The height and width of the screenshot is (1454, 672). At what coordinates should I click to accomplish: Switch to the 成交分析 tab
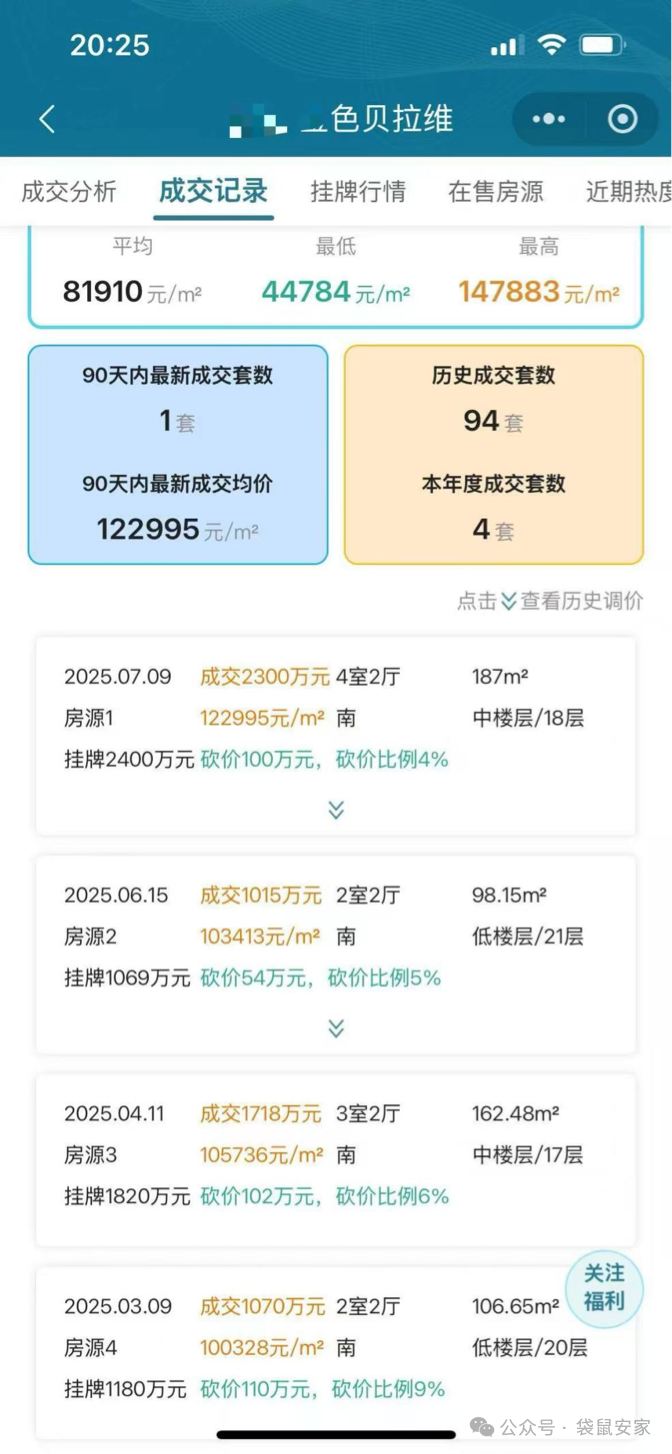(69, 192)
